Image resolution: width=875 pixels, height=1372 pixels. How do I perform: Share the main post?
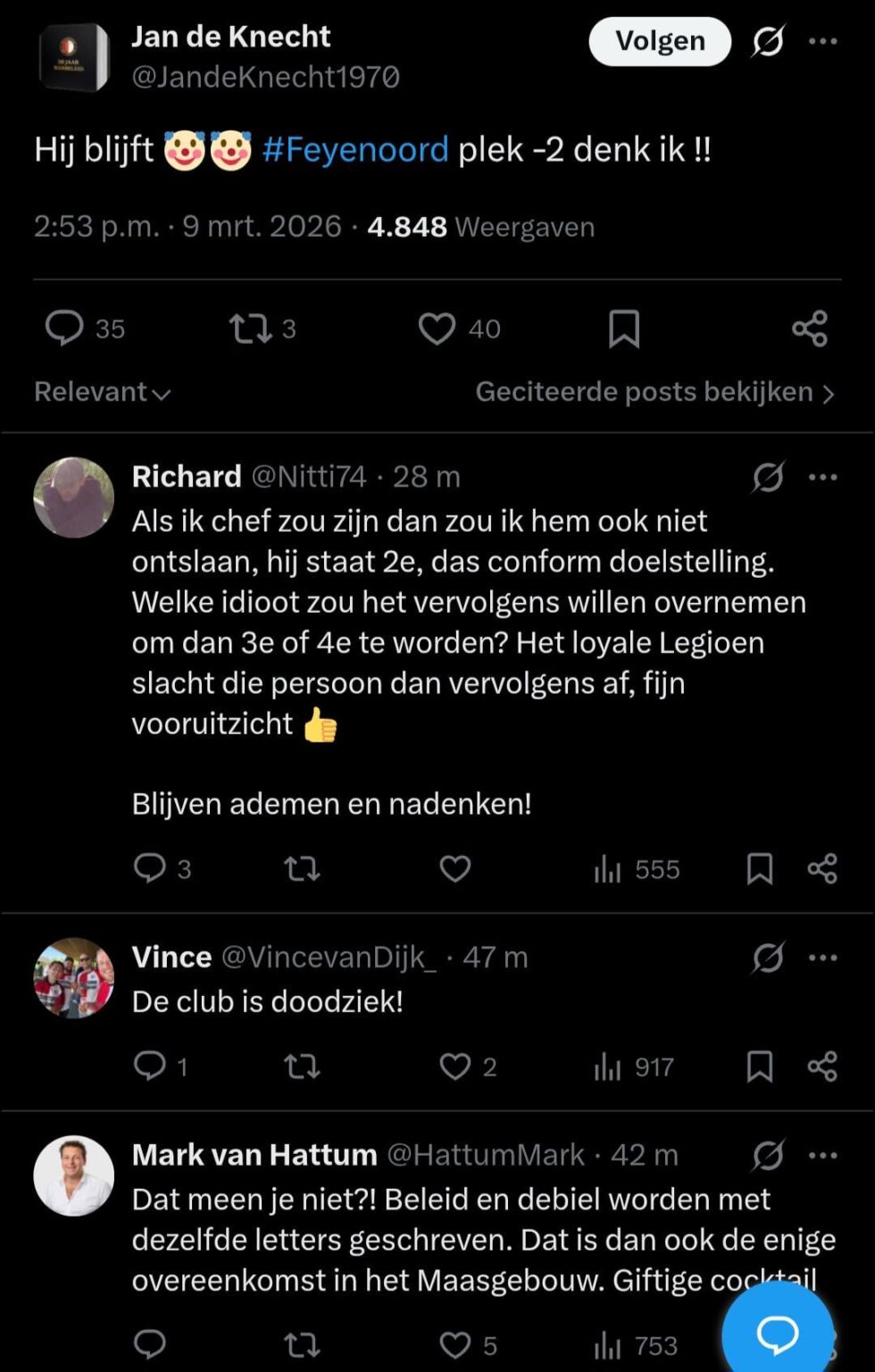tap(811, 329)
